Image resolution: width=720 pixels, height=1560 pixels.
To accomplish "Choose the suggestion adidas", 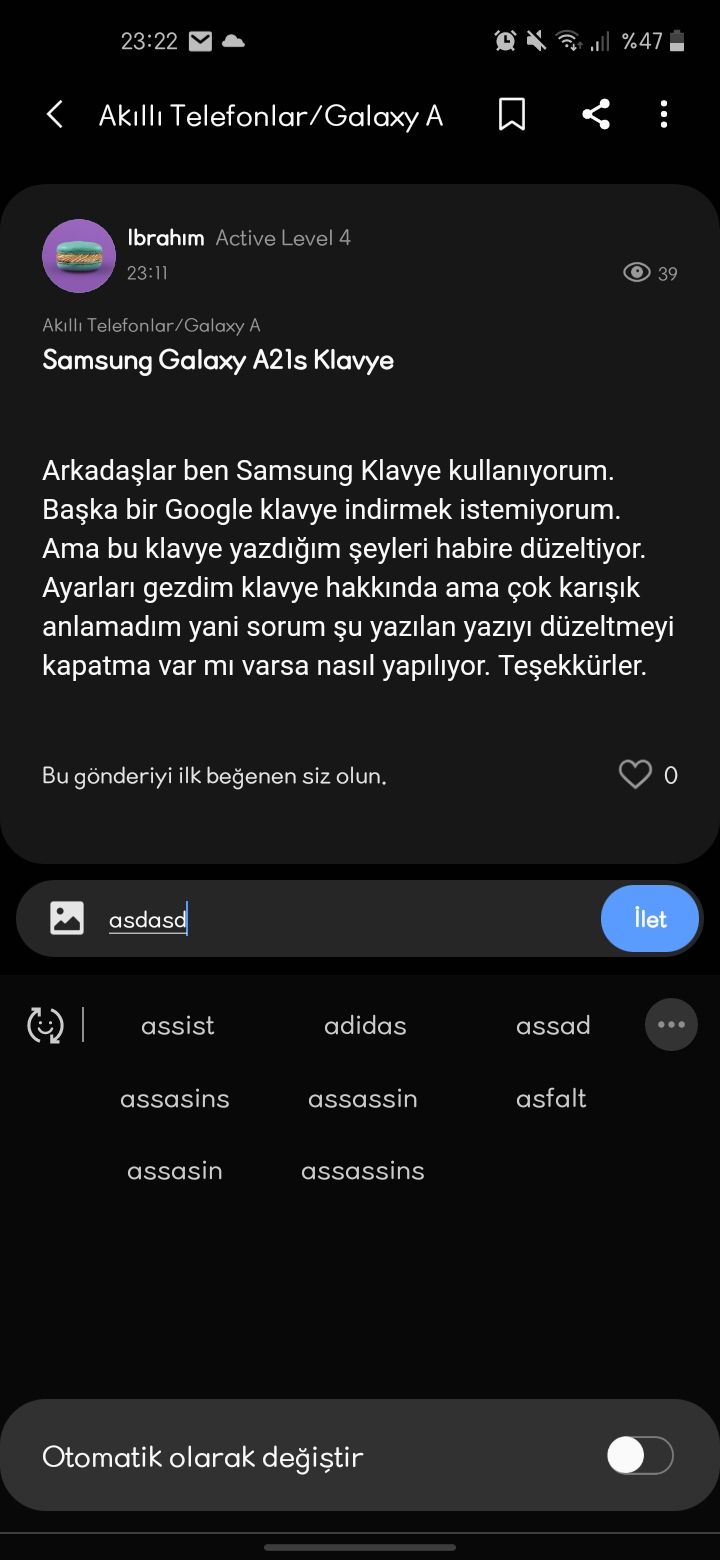I will [x=365, y=1025].
